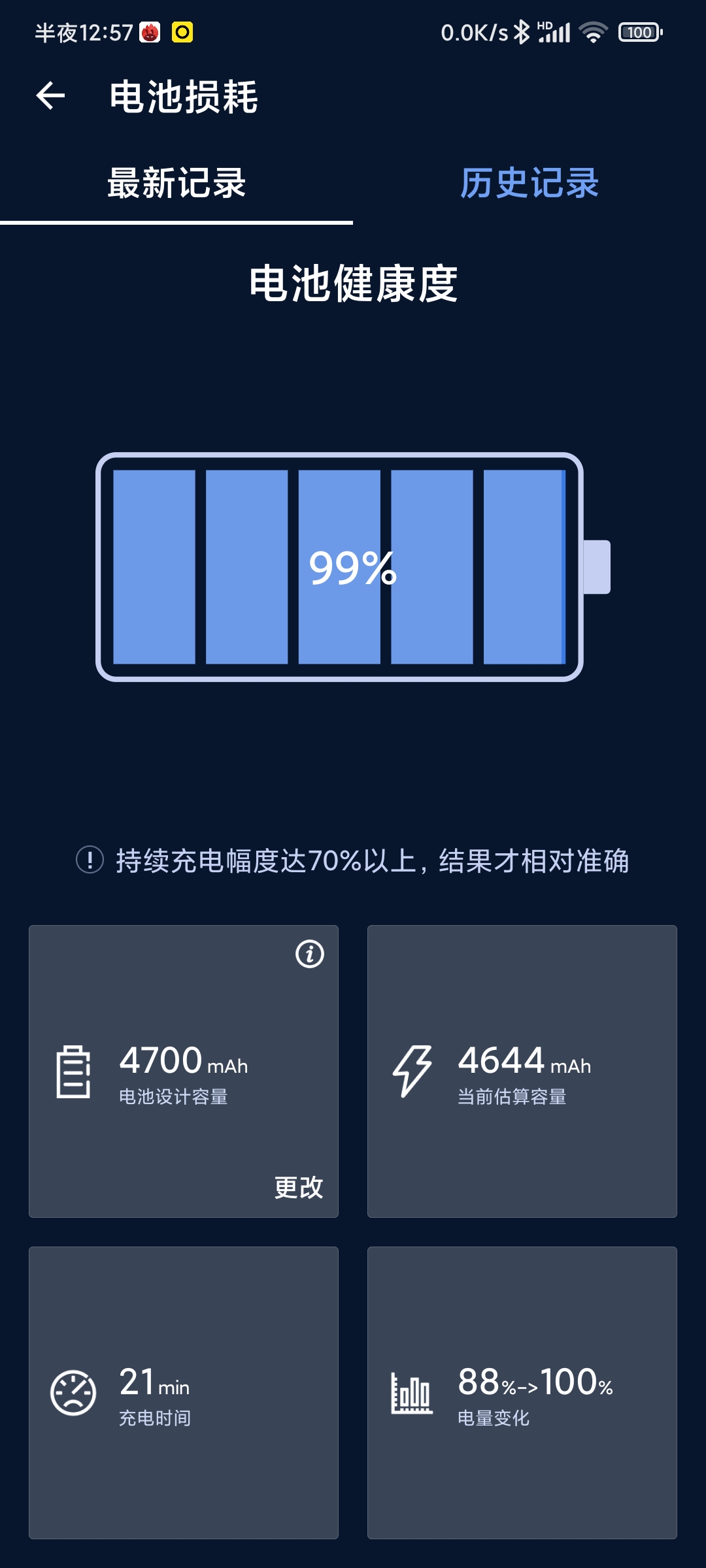
Task: Tap 更改 to change design capacity
Action: tap(299, 1187)
